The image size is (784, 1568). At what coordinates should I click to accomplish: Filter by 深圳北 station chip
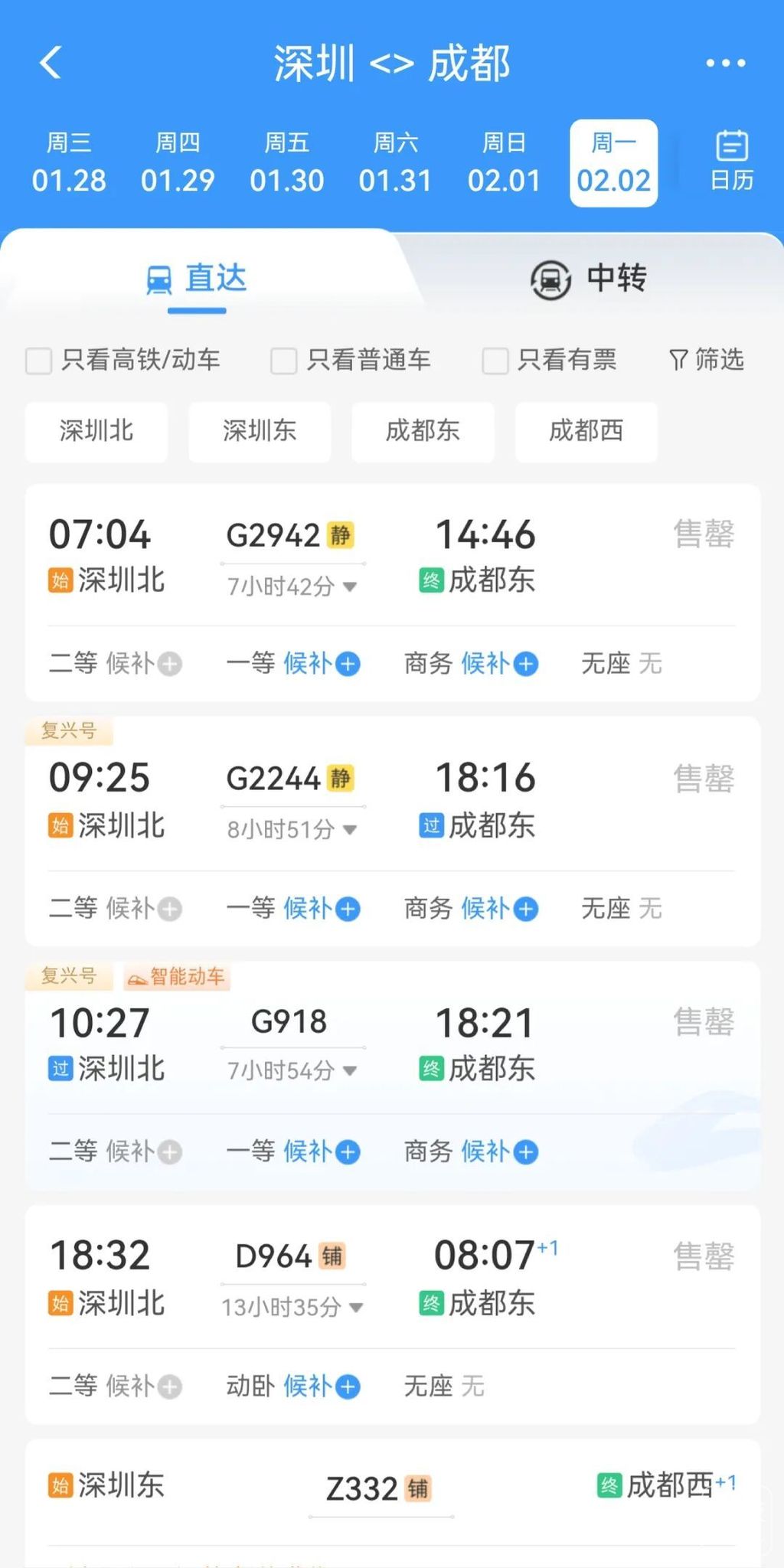coord(96,431)
